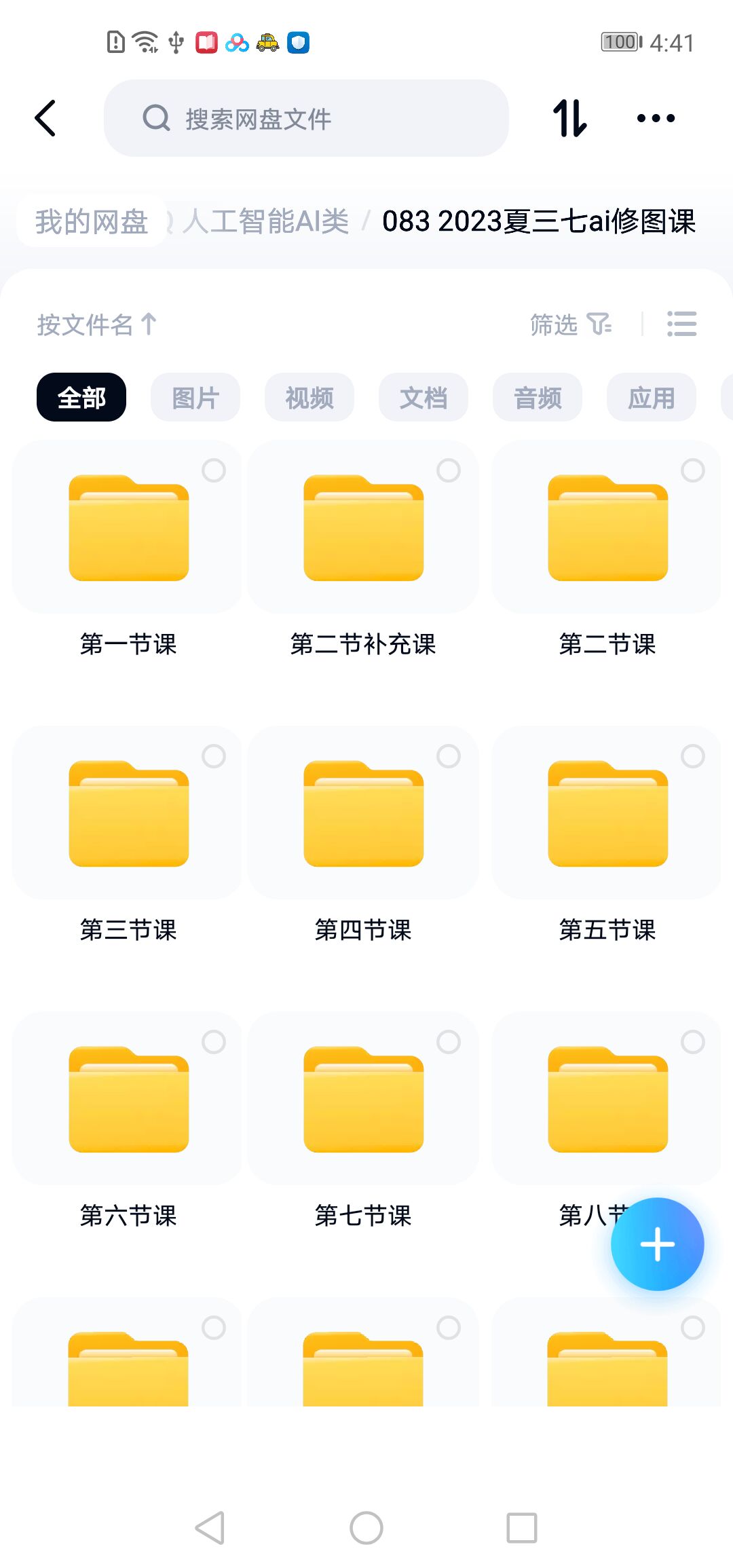Show only 文档 files

pyautogui.click(x=424, y=398)
